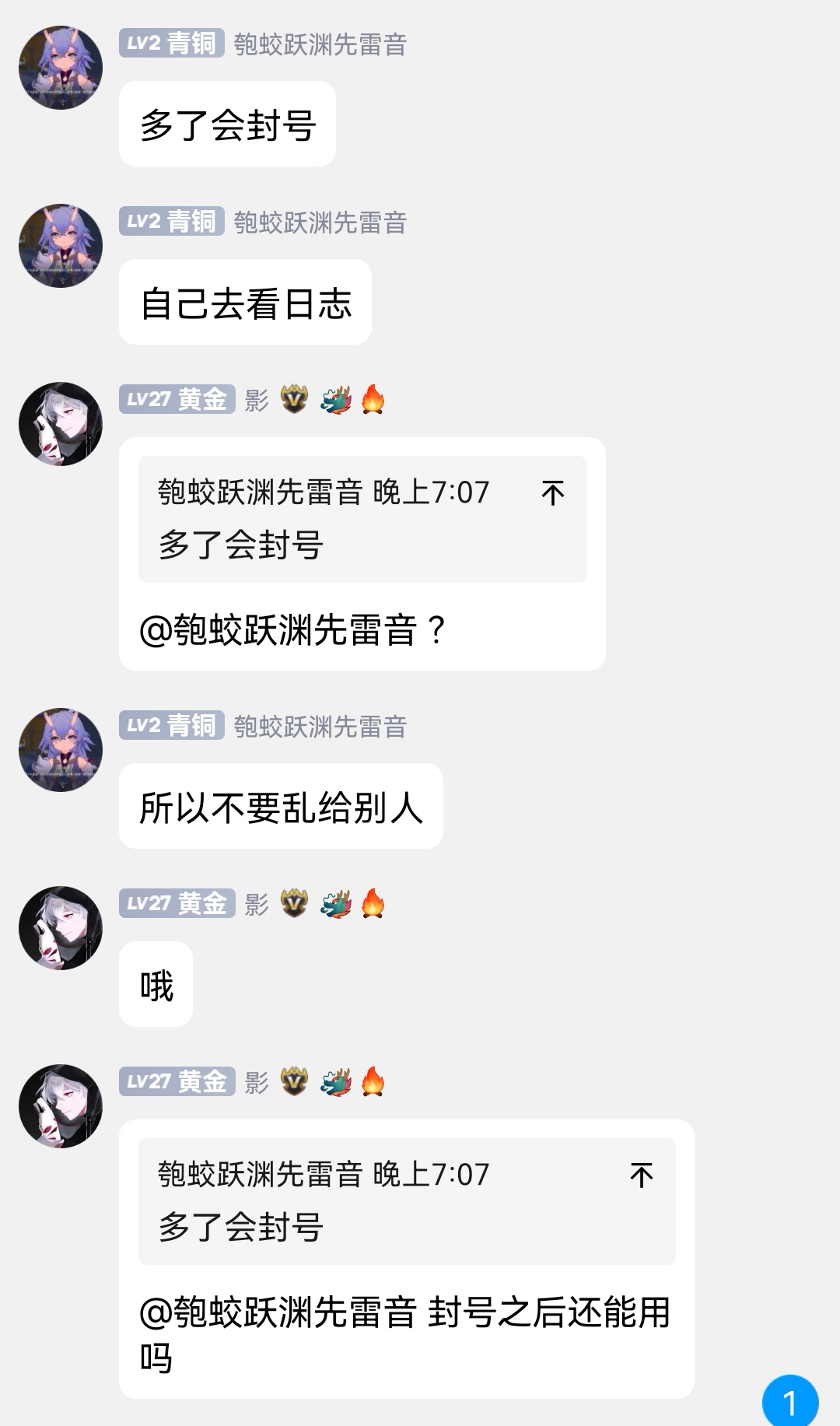Tap the @虵蛟跃渊先雷音 mention in the last message
The height and width of the screenshot is (1426, 840).
[278, 1313]
